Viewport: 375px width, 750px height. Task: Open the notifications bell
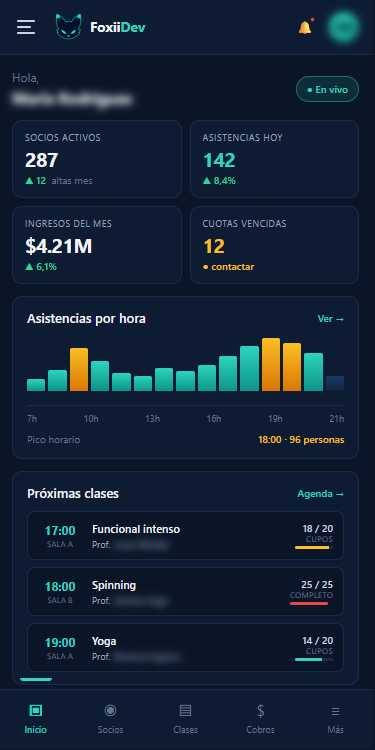(x=305, y=27)
